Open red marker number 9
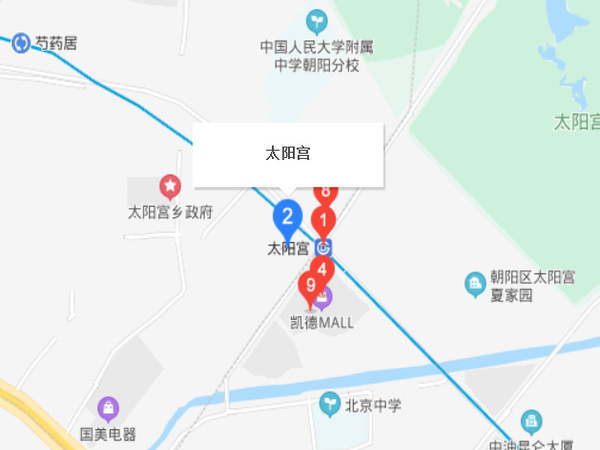Viewport: 600px width, 450px height. click(311, 286)
